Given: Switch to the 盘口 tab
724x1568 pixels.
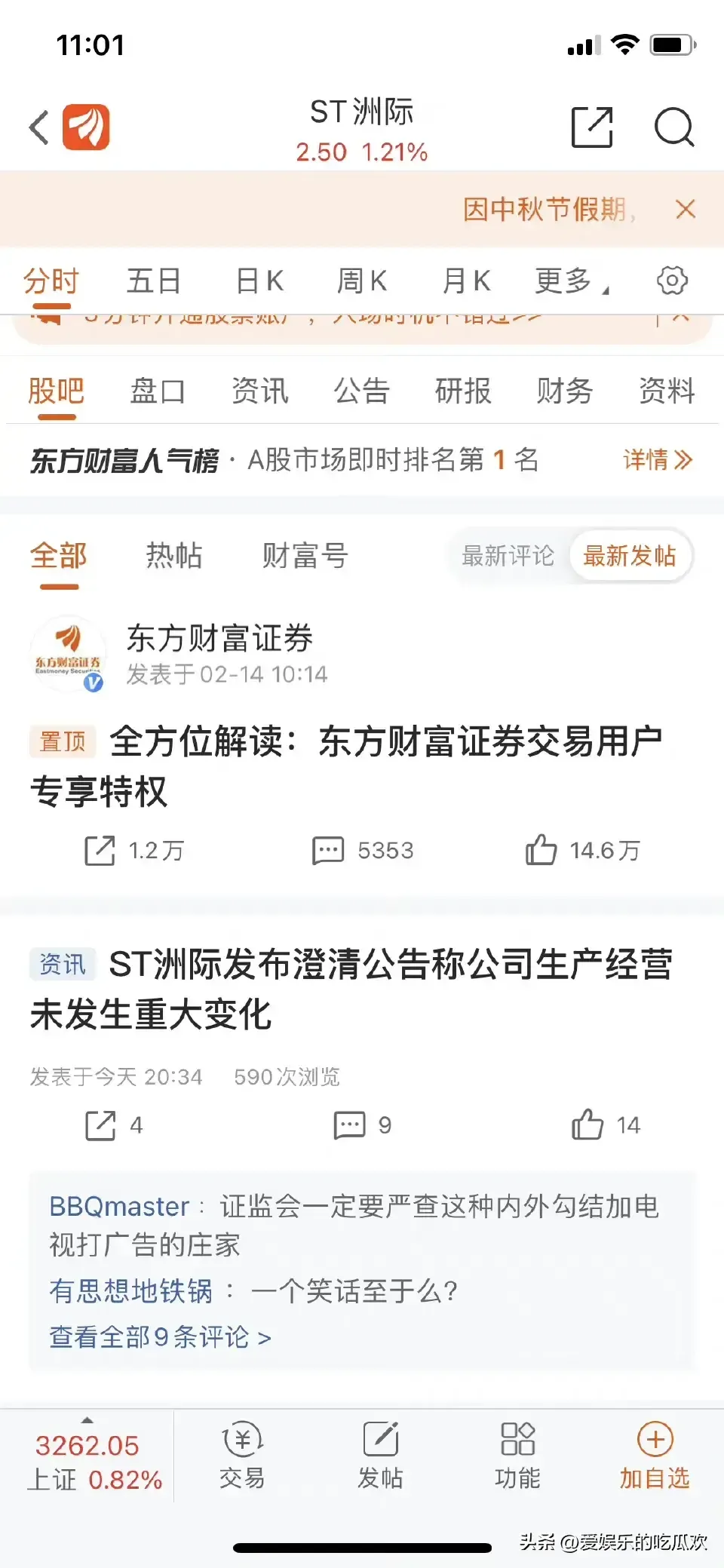Looking at the screenshot, I should [158, 391].
